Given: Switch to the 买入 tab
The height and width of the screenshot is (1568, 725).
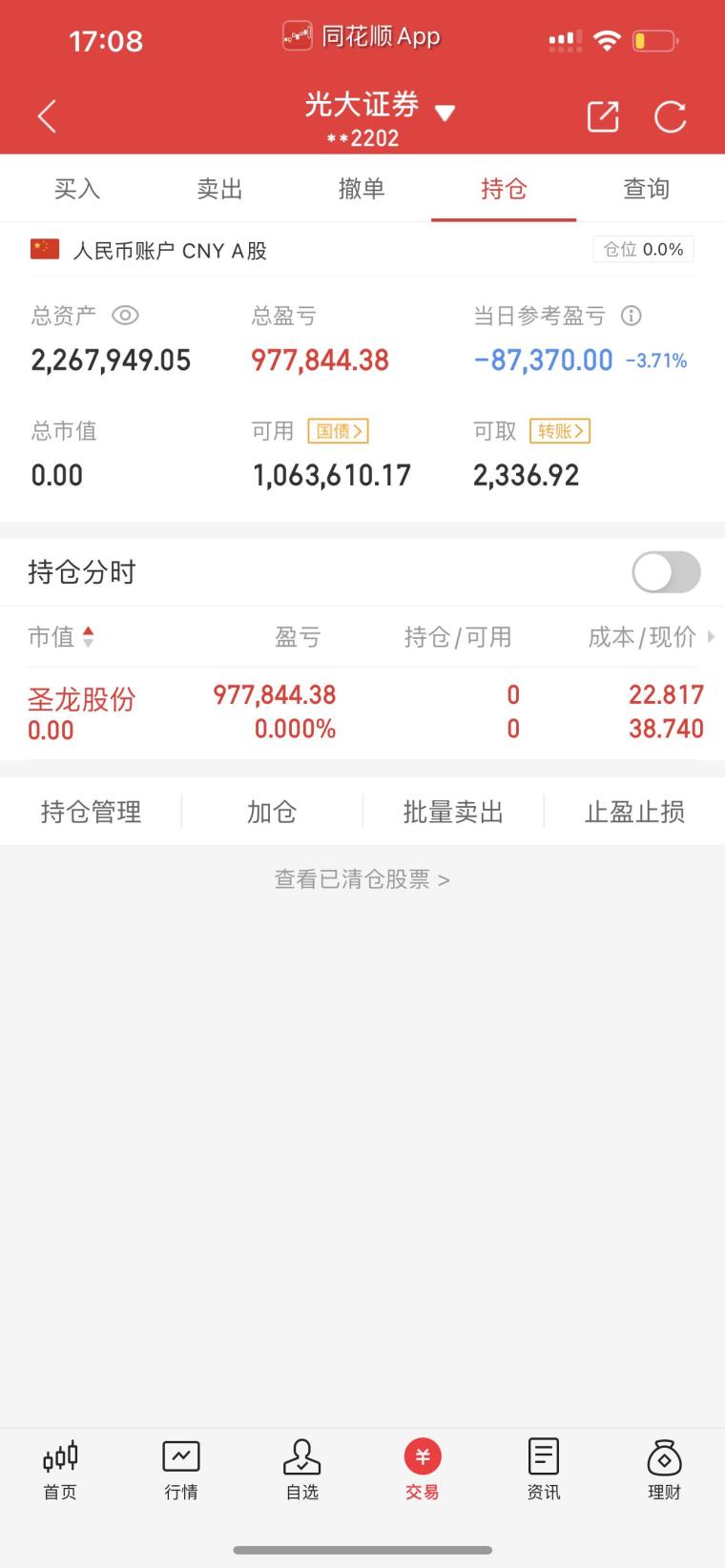Looking at the screenshot, I should [x=77, y=189].
